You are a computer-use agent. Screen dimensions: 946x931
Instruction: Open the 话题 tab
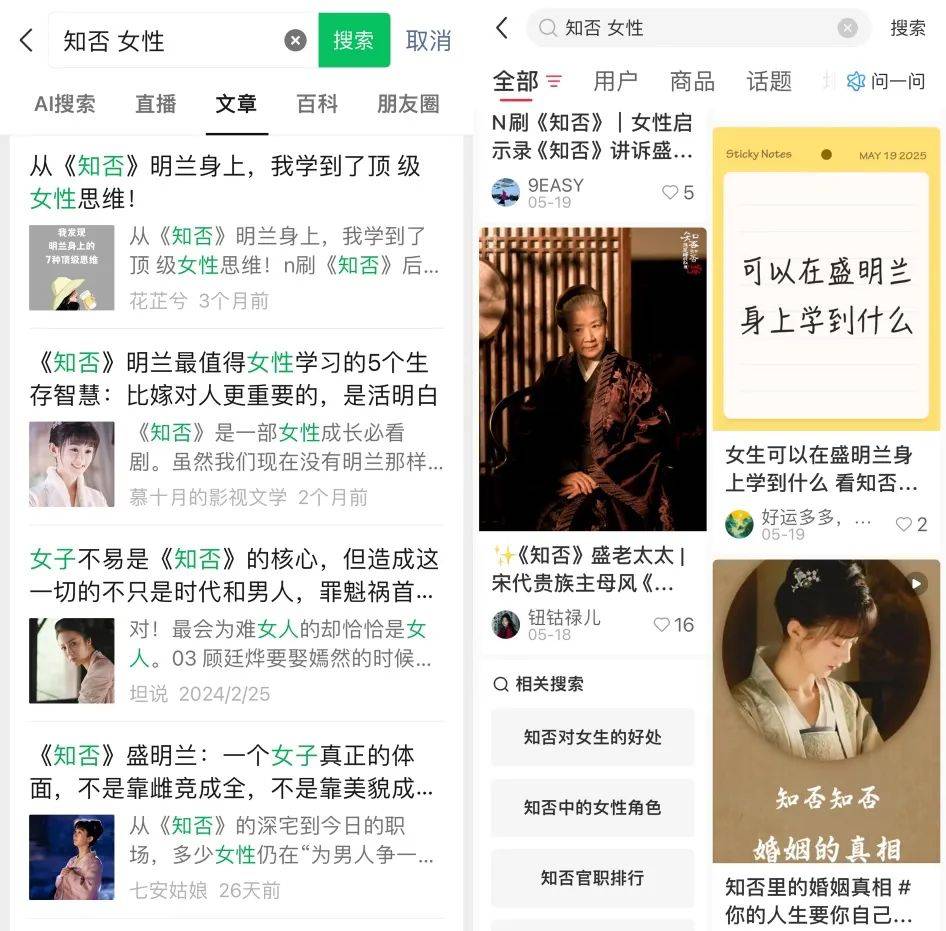769,81
